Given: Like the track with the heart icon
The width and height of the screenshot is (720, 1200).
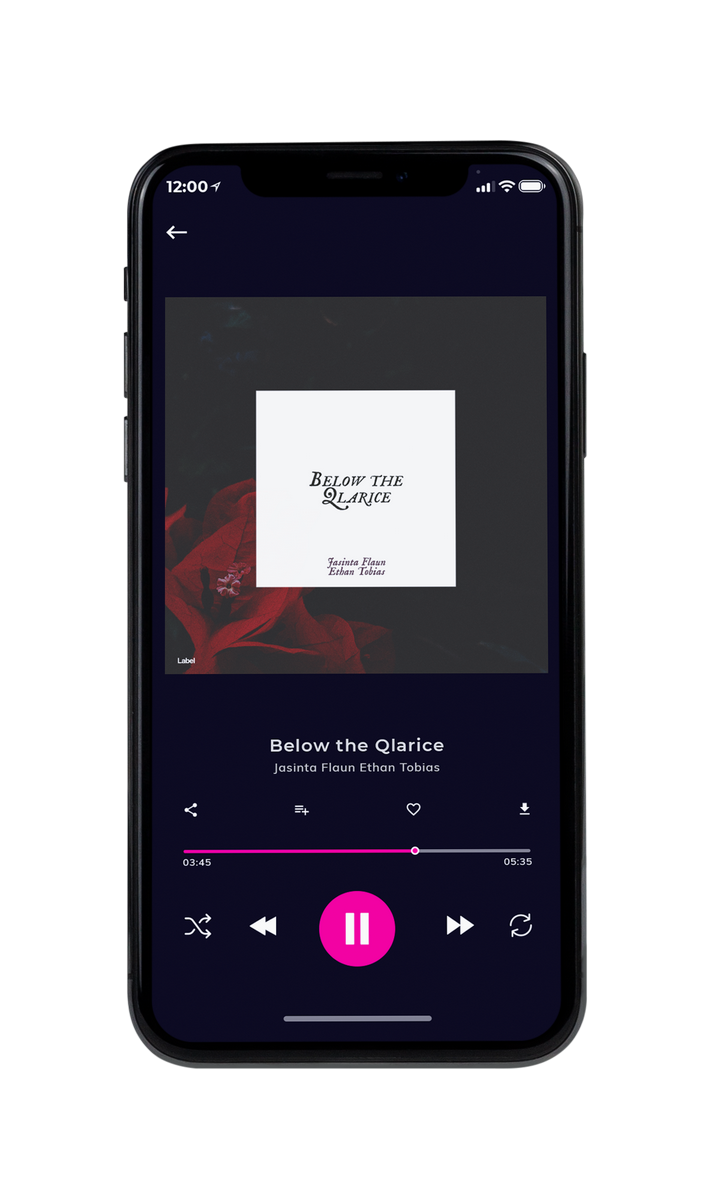Looking at the screenshot, I should click(x=414, y=810).
